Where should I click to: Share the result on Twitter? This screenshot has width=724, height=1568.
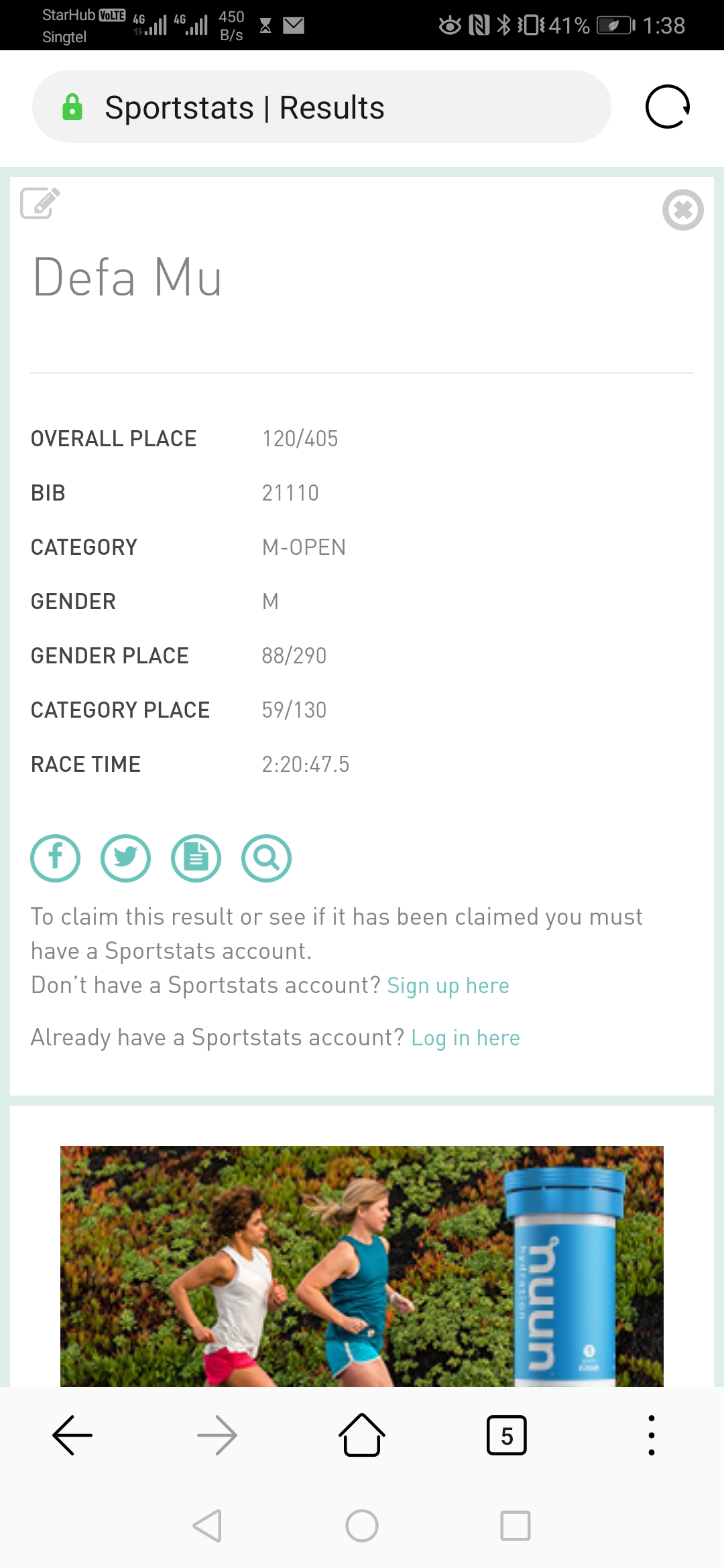(x=125, y=858)
